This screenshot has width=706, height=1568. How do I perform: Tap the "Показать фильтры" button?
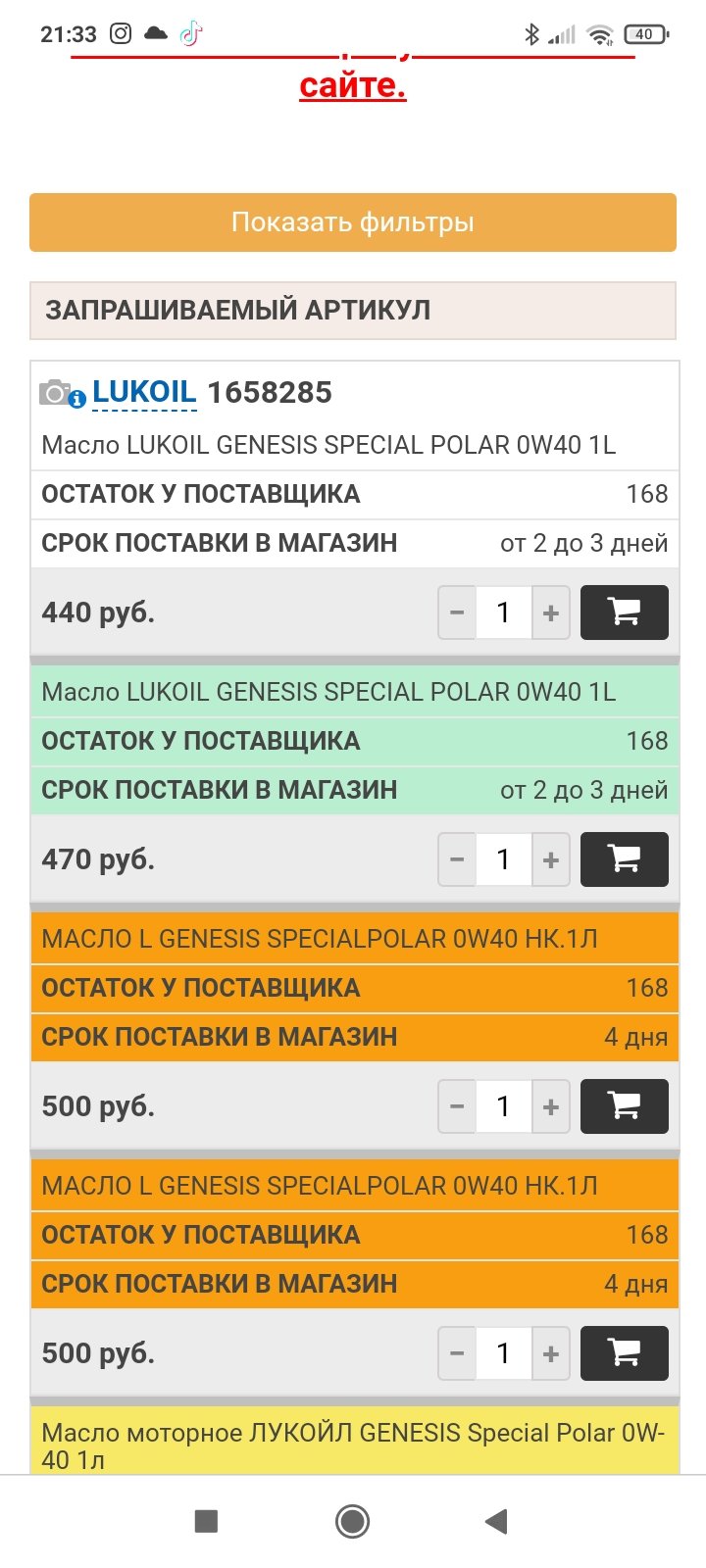click(x=353, y=222)
